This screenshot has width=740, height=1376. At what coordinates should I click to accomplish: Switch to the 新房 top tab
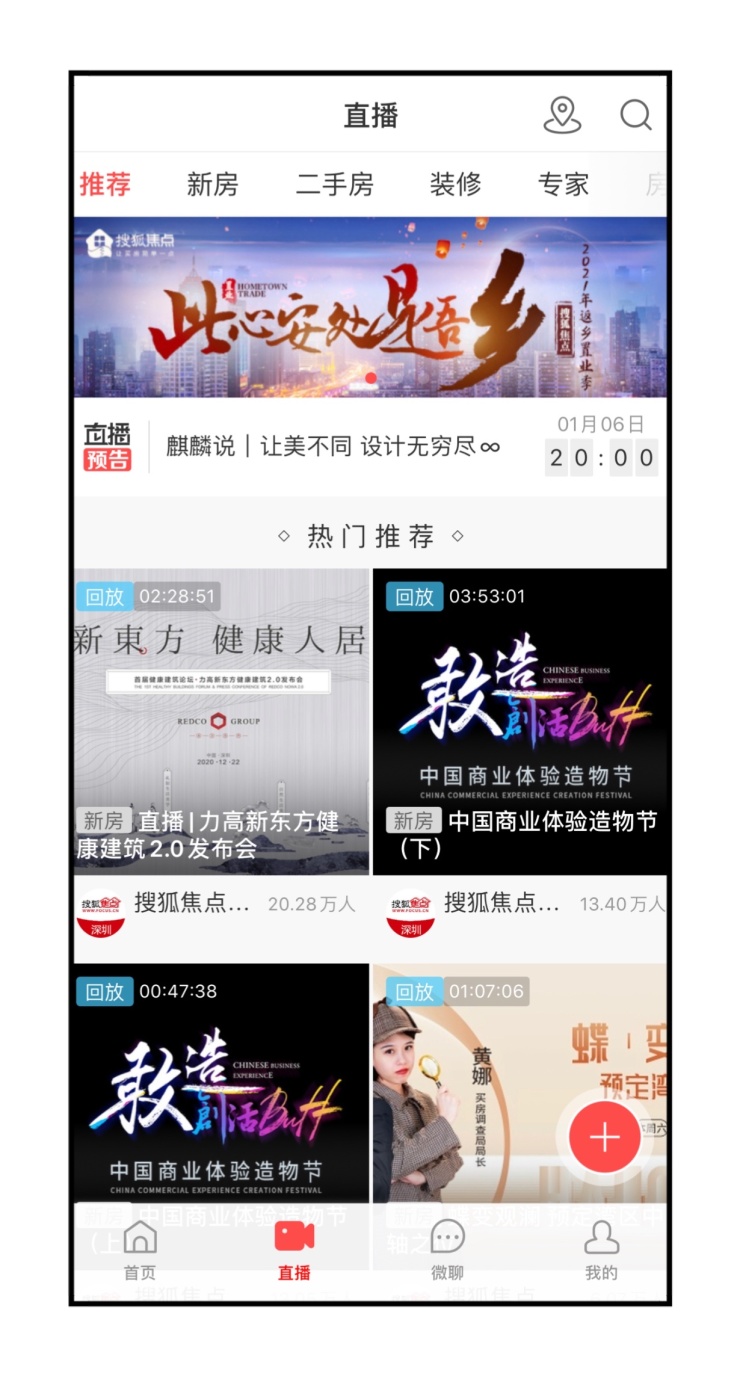click(x=213, y=184)
